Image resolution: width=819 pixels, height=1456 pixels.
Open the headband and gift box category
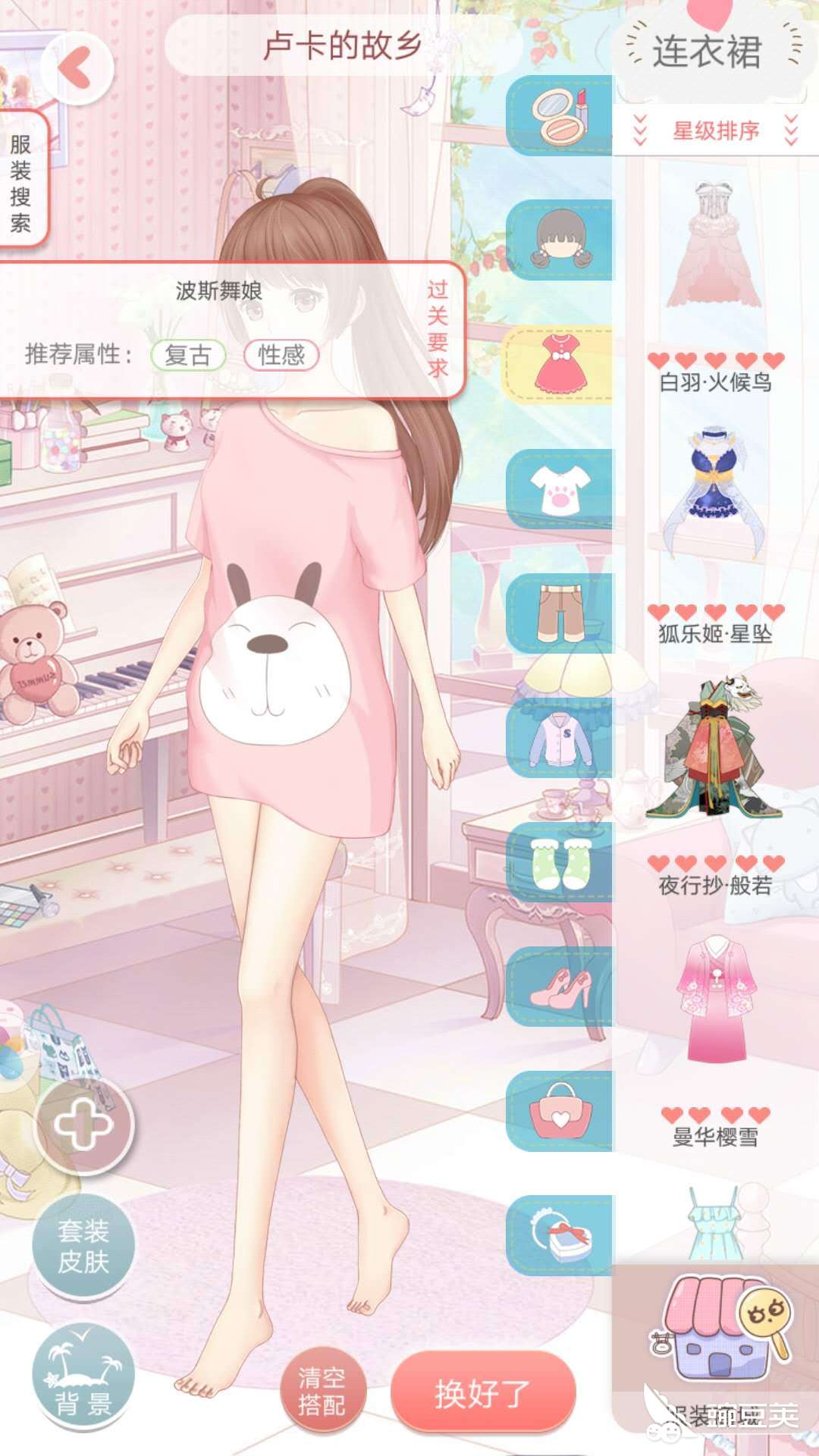560,1235
